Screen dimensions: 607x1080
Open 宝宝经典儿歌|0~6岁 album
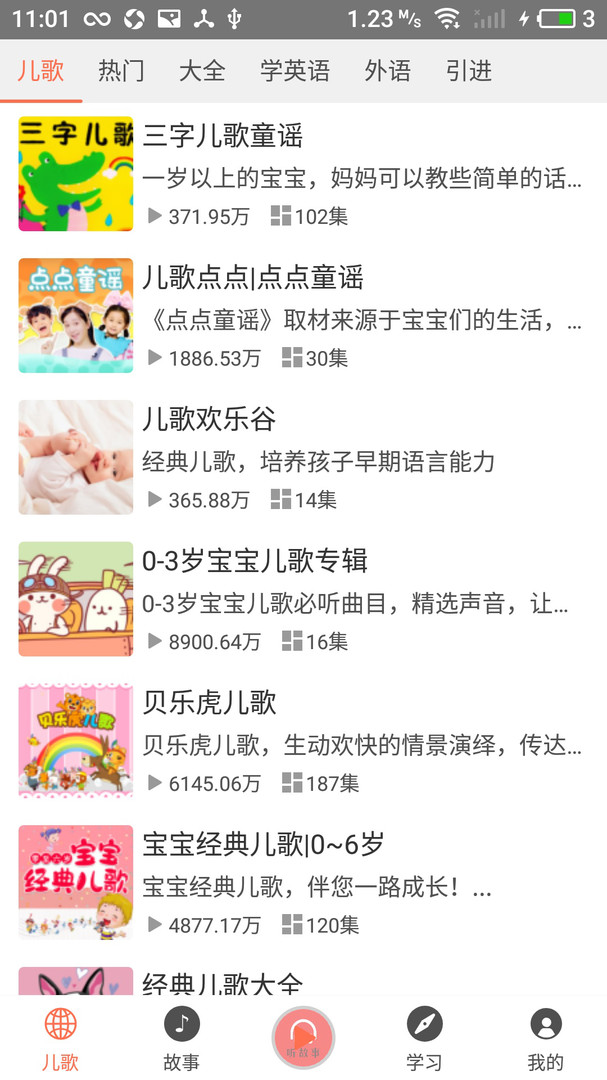tap(300, 884)
